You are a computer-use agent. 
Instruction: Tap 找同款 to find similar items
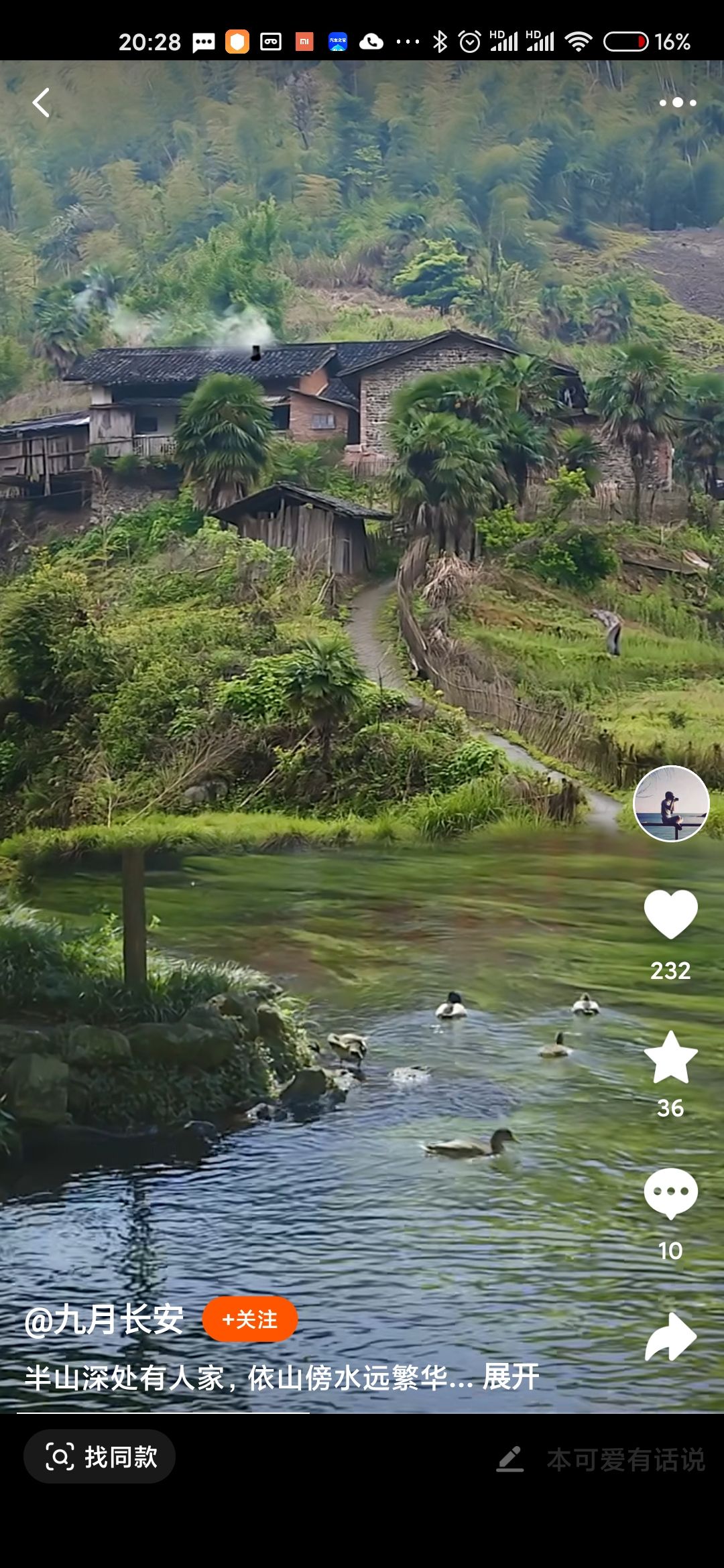point(100,1457)
